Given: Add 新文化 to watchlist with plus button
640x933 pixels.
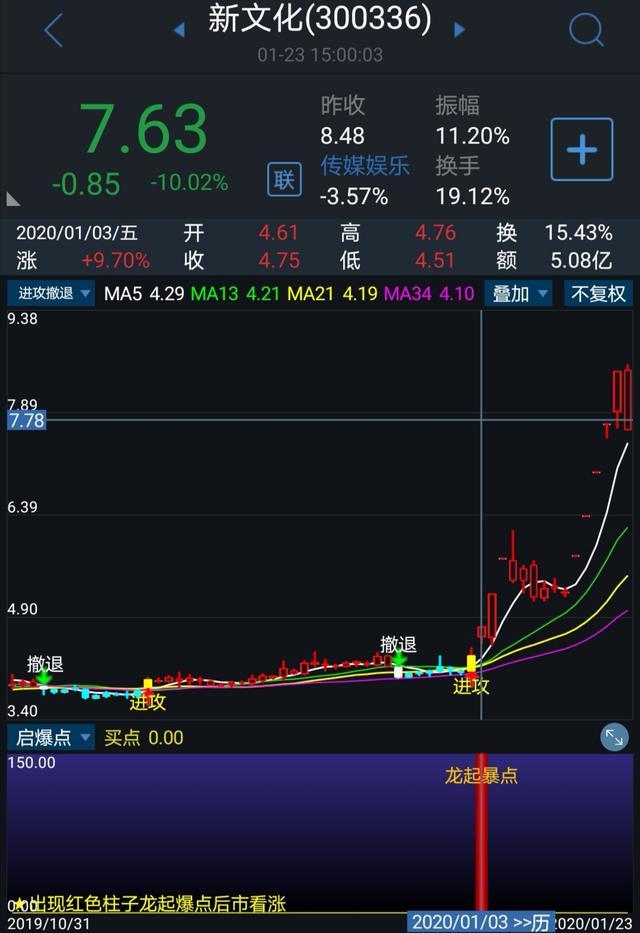Looking at the screenshot, I should point(582,150).
